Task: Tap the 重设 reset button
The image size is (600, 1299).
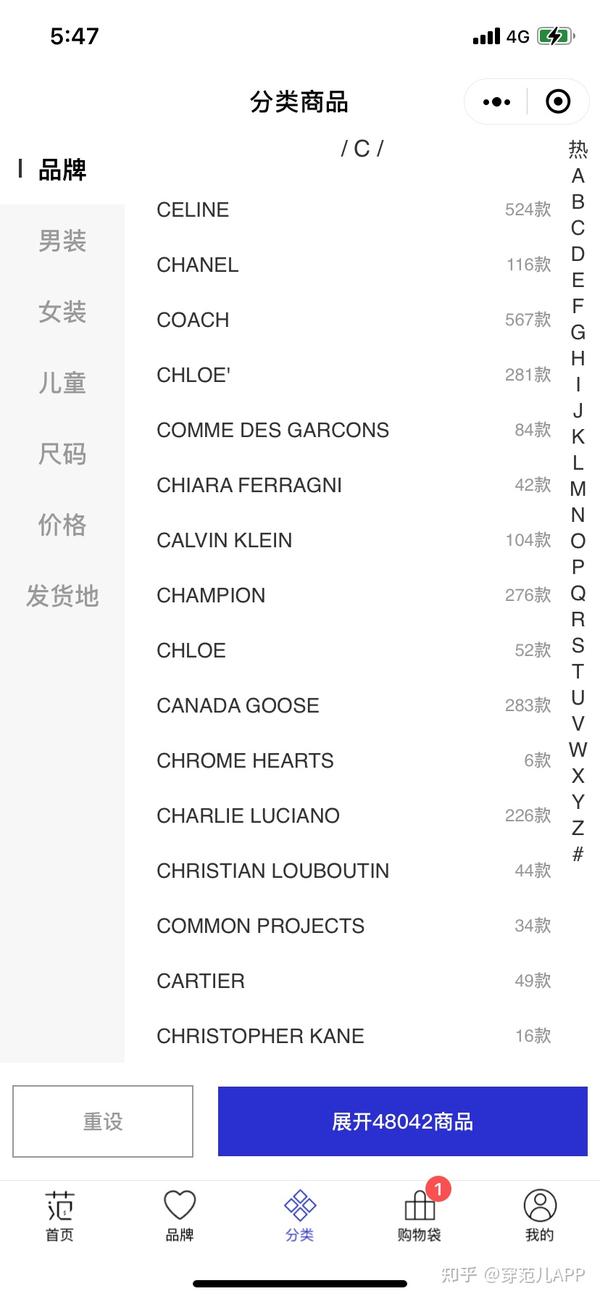Action: [x=103, y=1122]
